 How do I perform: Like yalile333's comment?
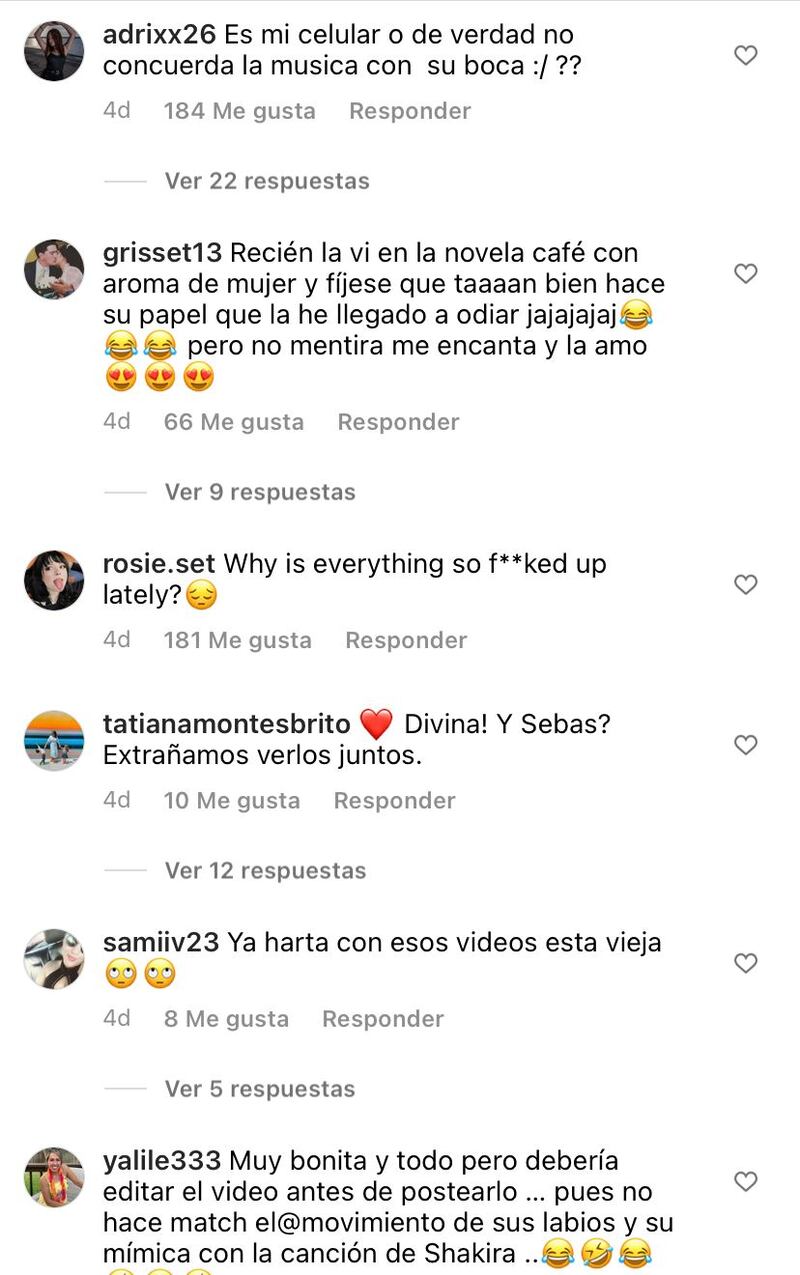click(x=746, y=1181)
